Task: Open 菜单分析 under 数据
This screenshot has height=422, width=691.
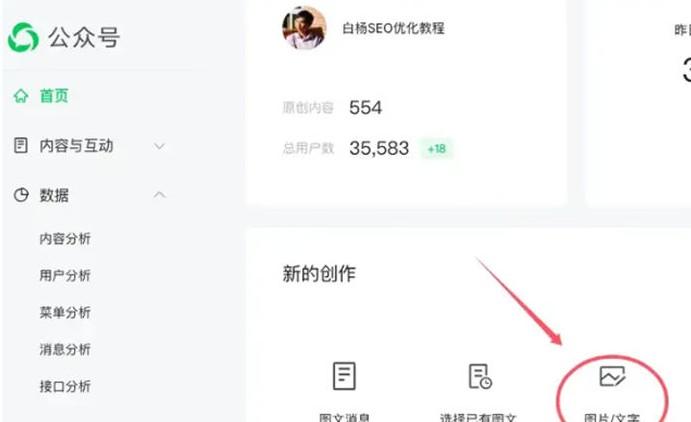Action: tap(65, 313)
